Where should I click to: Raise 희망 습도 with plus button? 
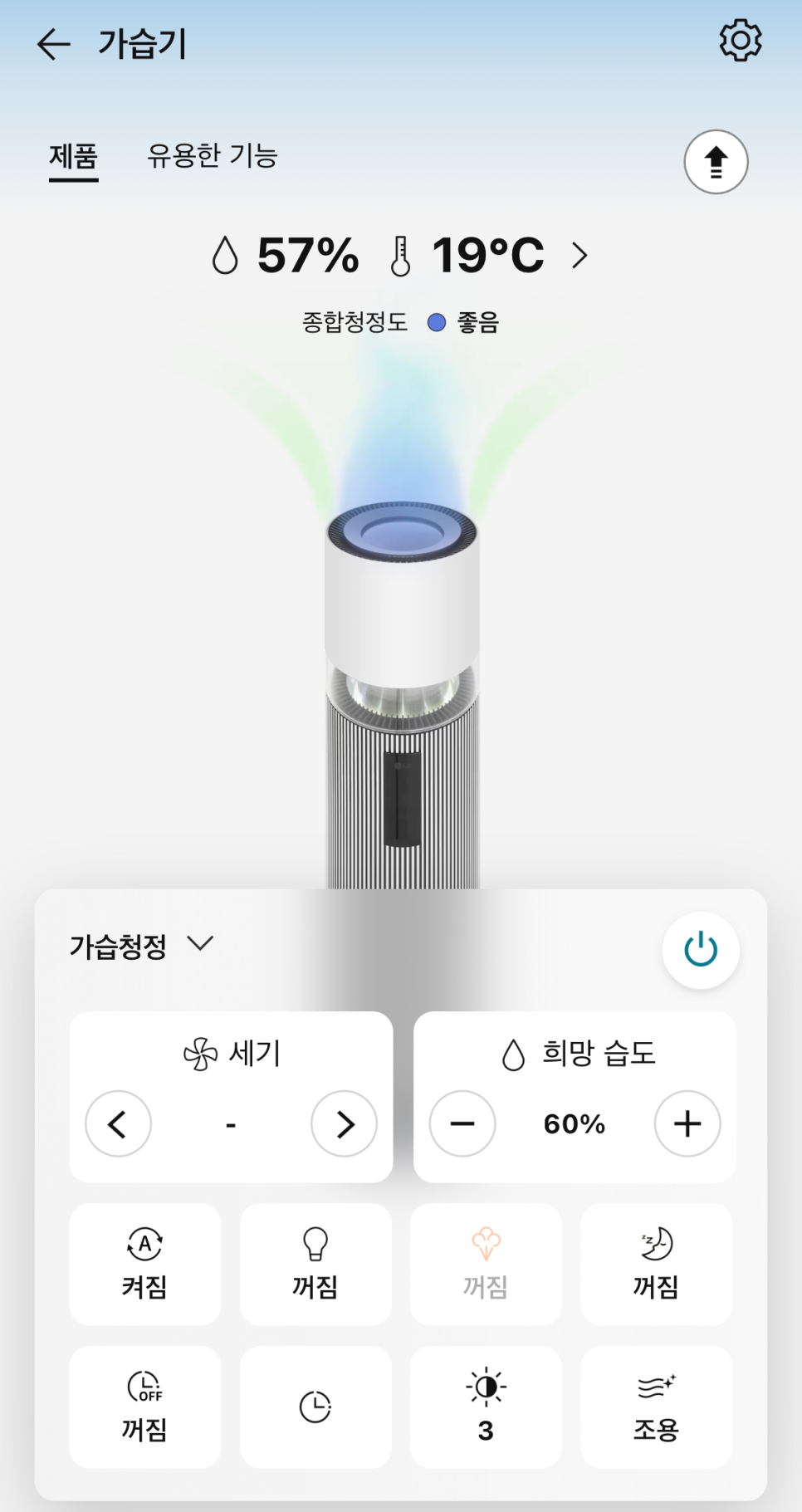point(687,1124)
